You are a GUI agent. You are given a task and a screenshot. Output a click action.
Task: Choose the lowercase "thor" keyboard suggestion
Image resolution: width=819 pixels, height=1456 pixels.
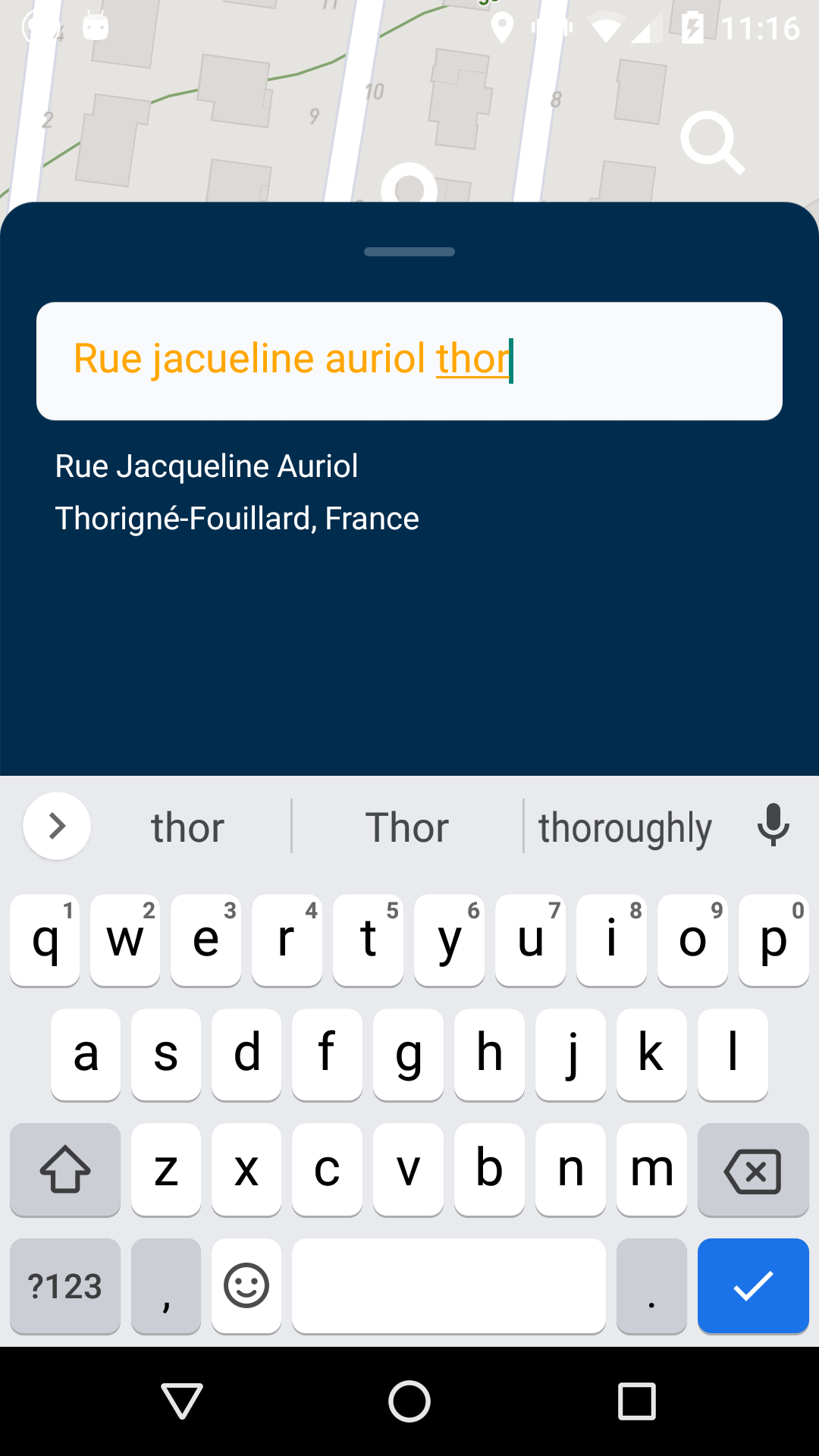tap(187, 827)
